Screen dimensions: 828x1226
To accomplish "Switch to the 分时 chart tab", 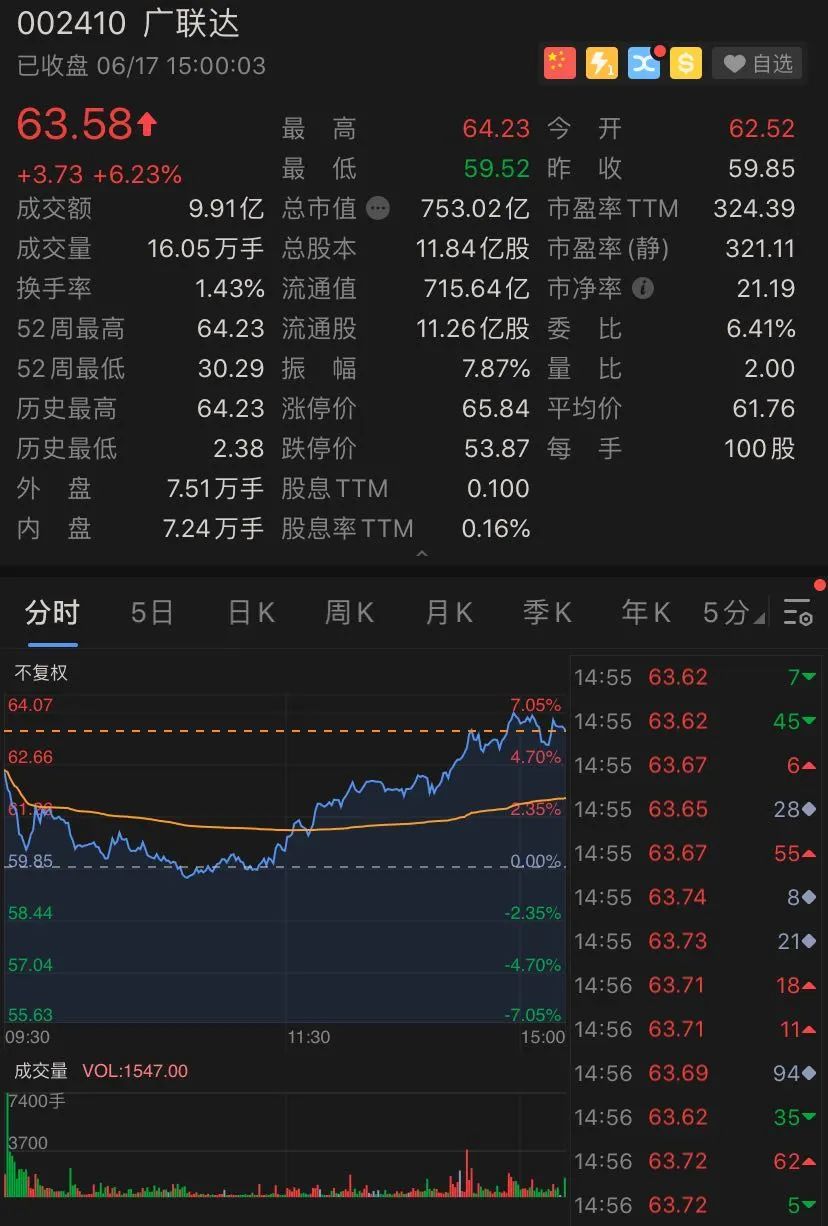I will [x=52, y=612].
